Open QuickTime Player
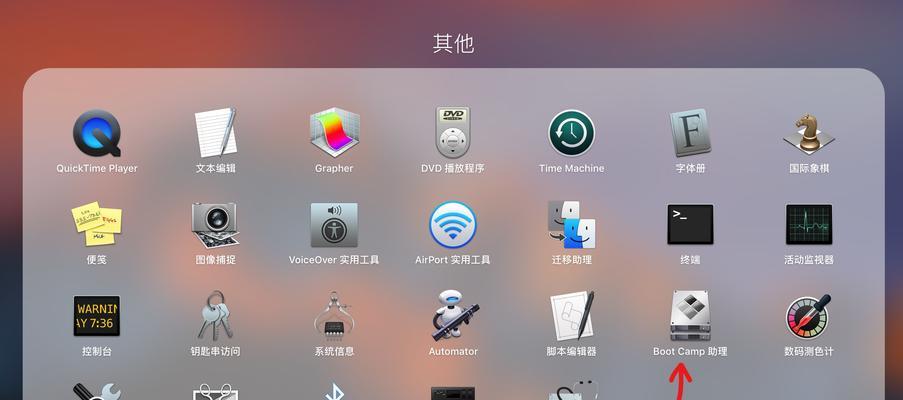The height and width of the screenshot is (400, 903). point(97,133)
